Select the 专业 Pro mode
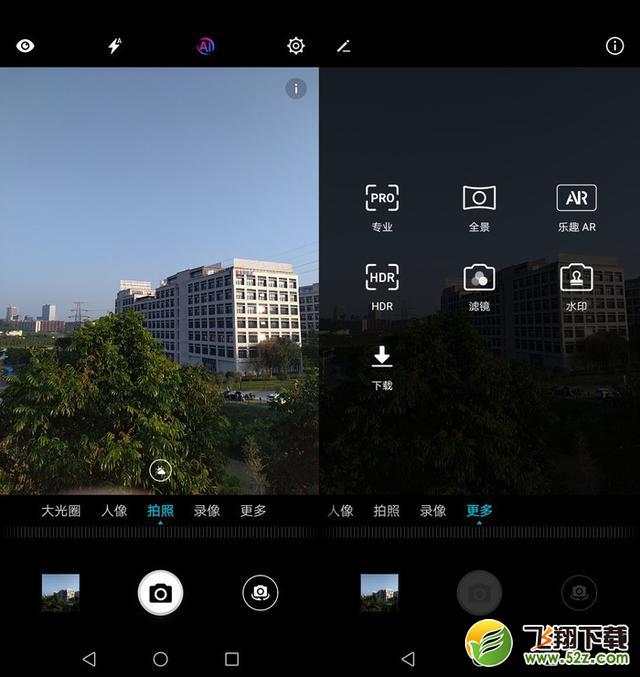Viewport: 640px width, 677px height. pyautogui.click(x=382, y=207)
